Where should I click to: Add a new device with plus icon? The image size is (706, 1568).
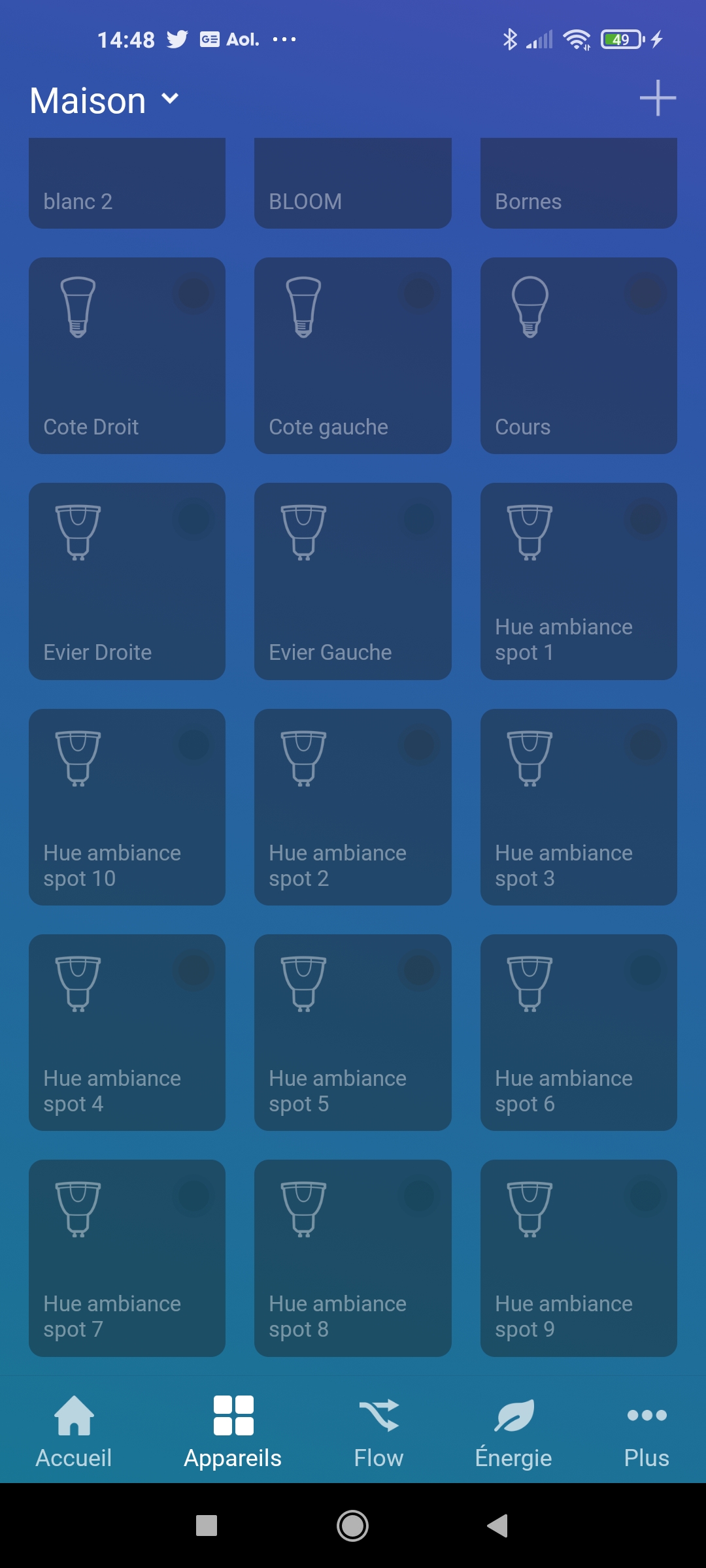pos(658,99)
